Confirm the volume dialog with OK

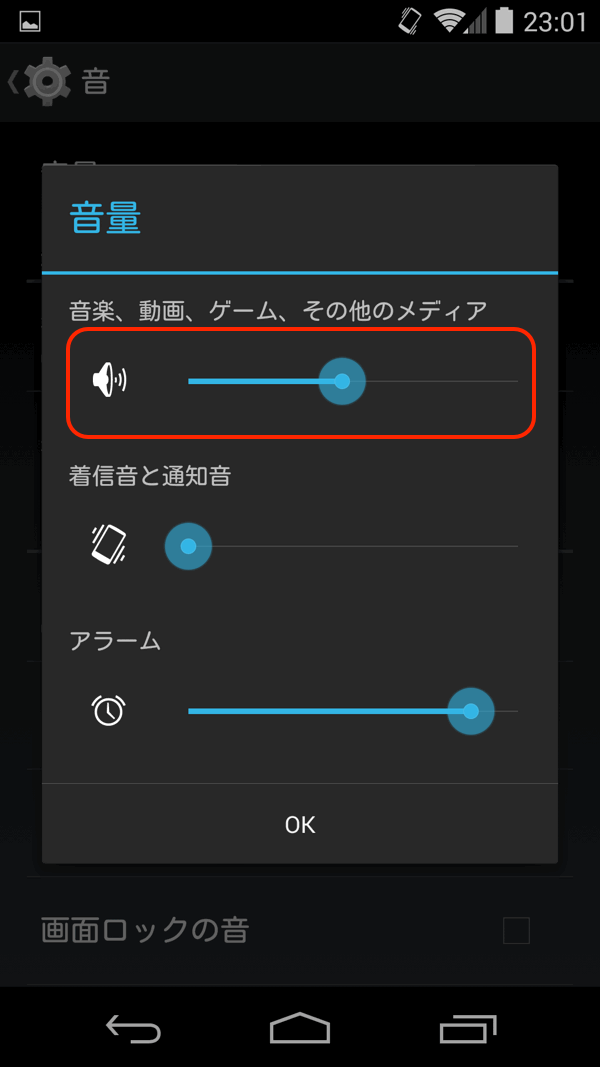point(300,824)
